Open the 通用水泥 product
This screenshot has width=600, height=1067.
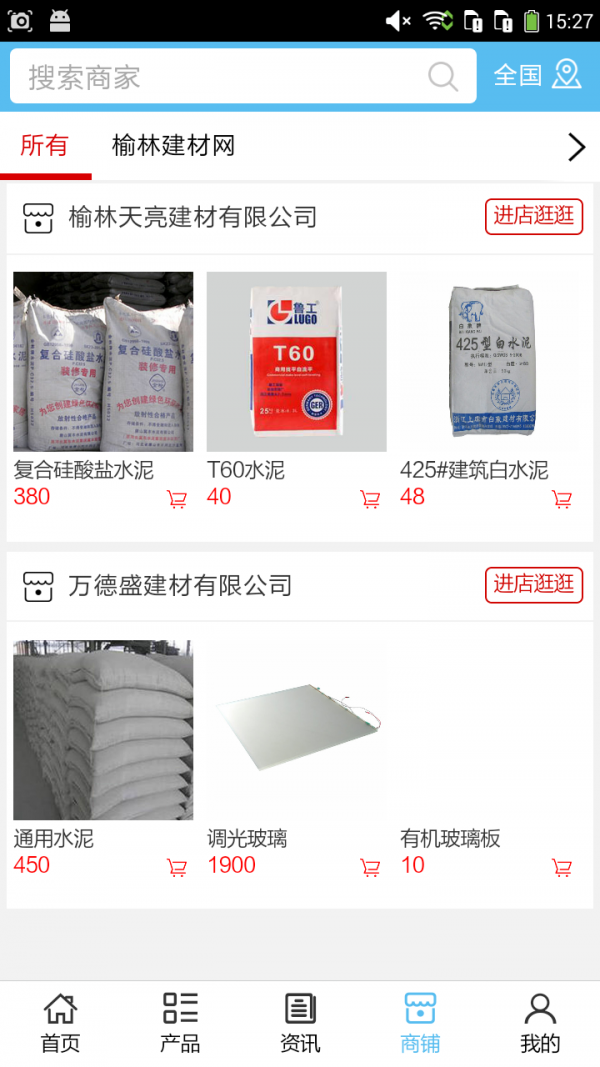103,730
